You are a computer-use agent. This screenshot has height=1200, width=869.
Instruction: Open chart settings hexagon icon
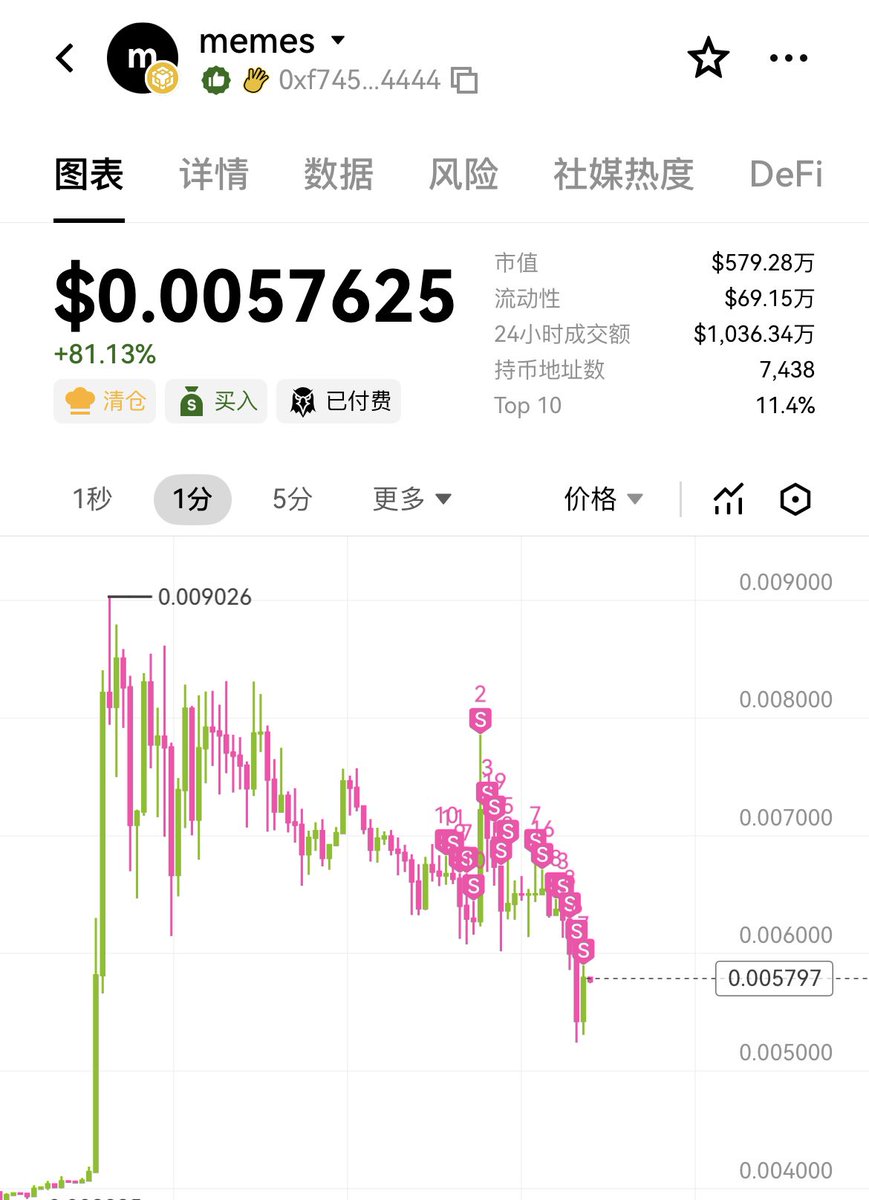[x=794, y=499]
